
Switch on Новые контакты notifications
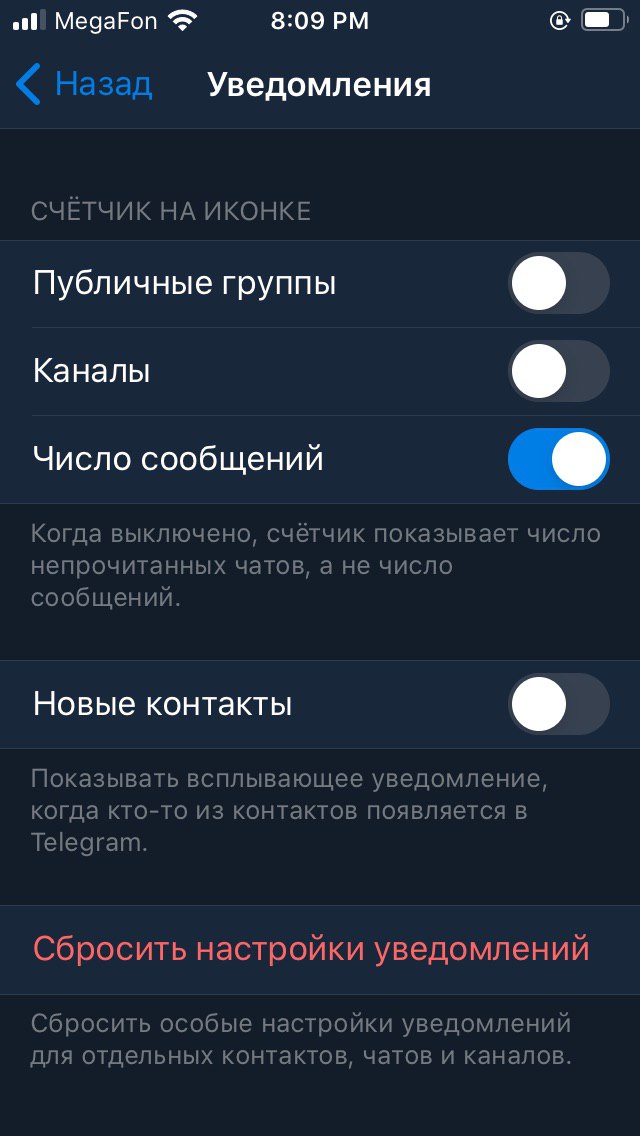click(x=558, y=703)
